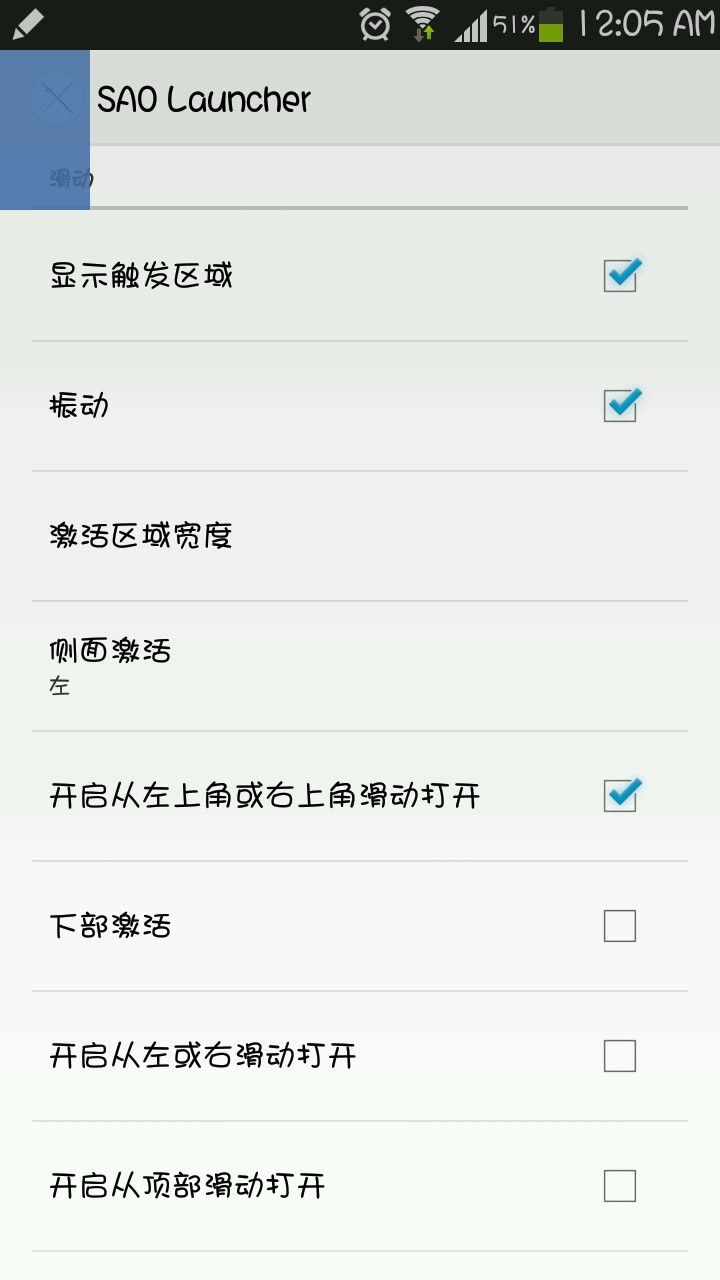Screen dimensions: 720x1280
Task: Uncheck the 显示触发区域 checkbox
Action: [x=620, y=276]
